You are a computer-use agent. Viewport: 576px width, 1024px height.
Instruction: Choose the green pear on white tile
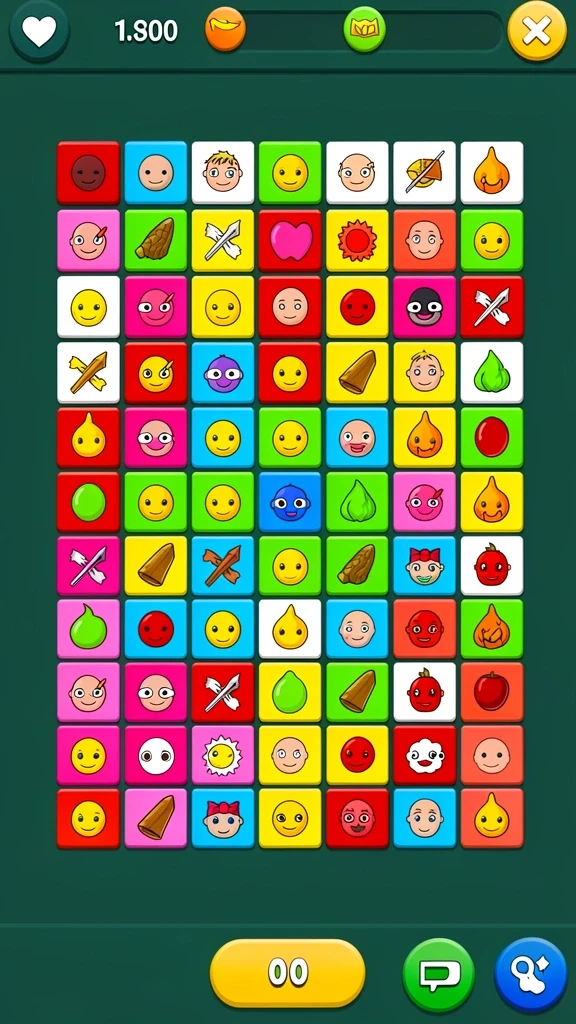(492, 374)
